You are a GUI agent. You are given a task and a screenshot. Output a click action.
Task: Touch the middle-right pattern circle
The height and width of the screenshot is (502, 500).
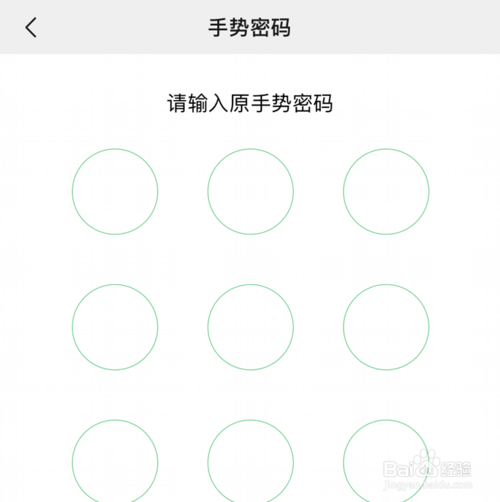[x=386, y=327]
